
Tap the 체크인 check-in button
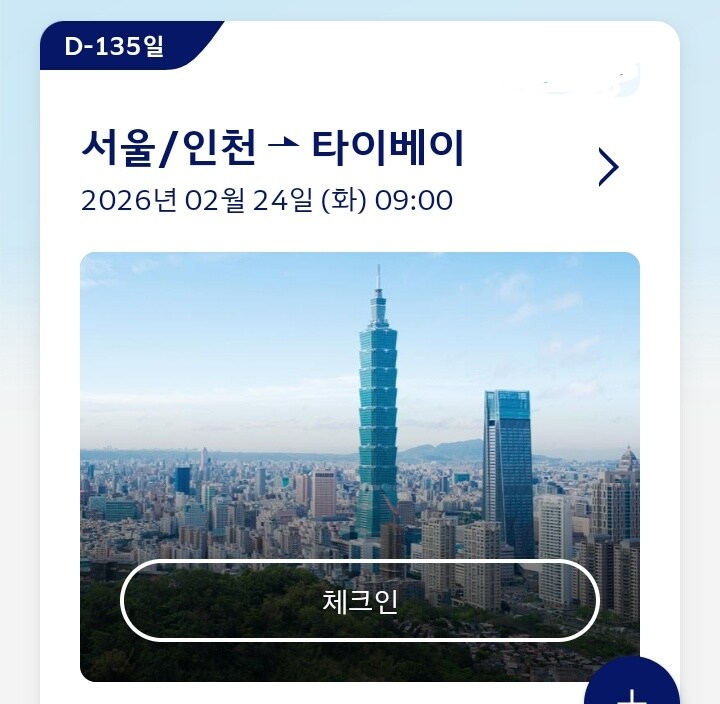360,600
